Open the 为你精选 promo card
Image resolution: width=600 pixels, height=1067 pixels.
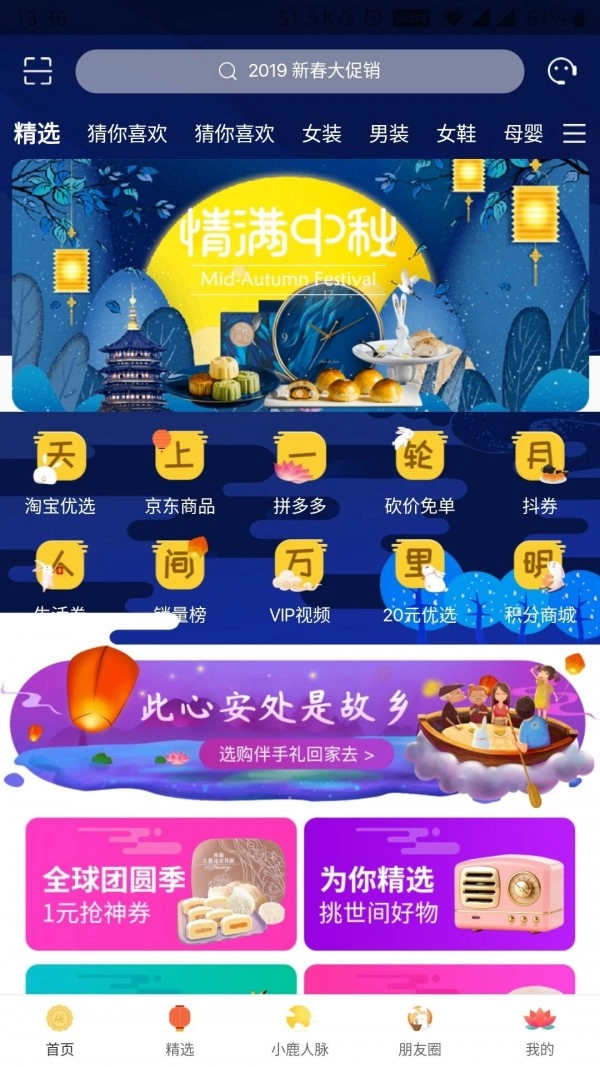tap(439, 883)
